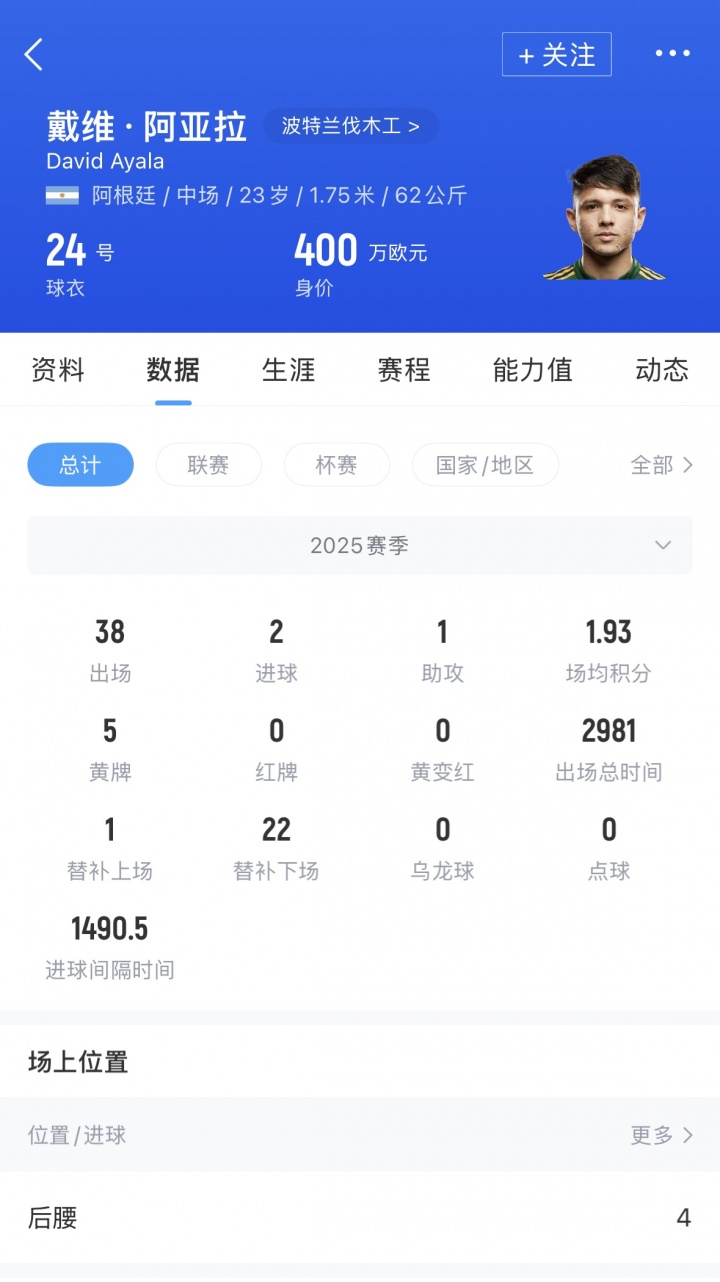This screenshot has width=720, height=1282.
Task: Go back using the top-left arrow
Action: tap(34, 54)
